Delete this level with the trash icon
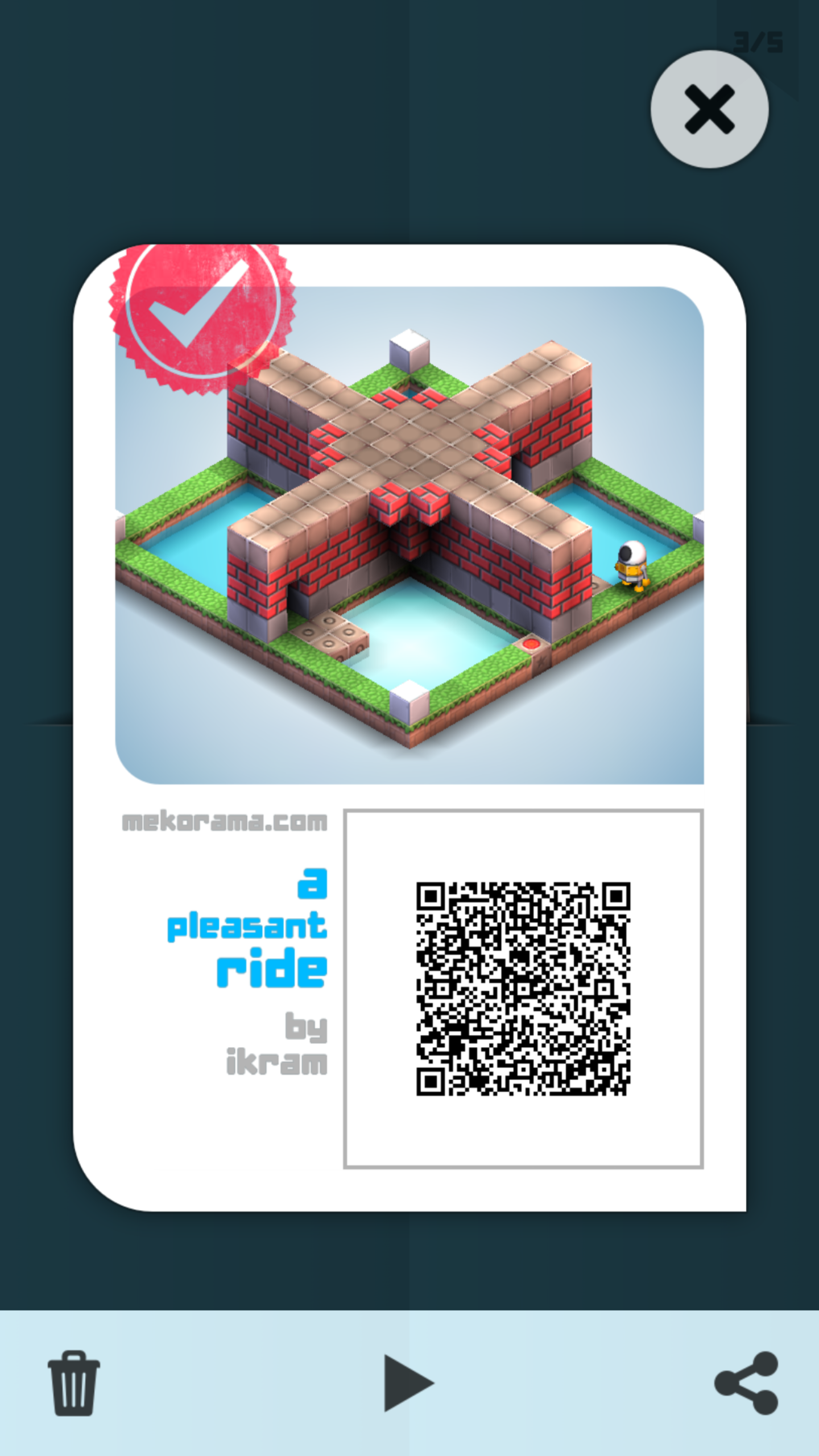This screenshot has height=1456, width=819. click(x=74, y=1383)
